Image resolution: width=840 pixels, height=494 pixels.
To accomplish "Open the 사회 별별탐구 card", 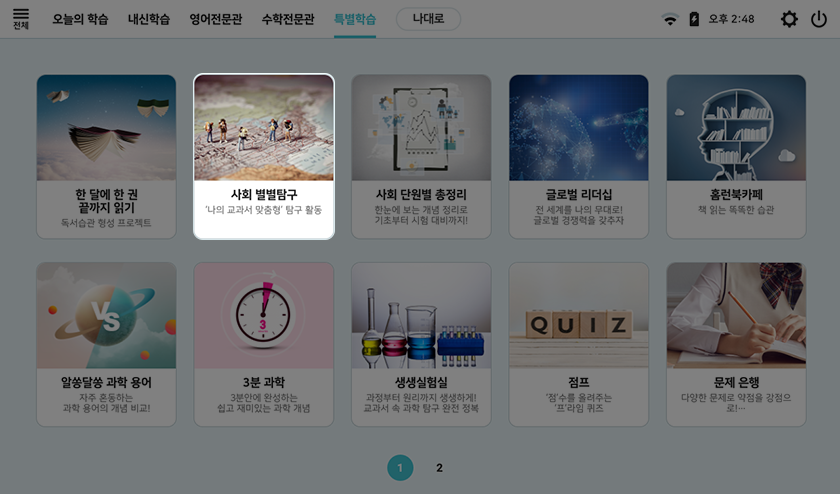I will [264, 156].
